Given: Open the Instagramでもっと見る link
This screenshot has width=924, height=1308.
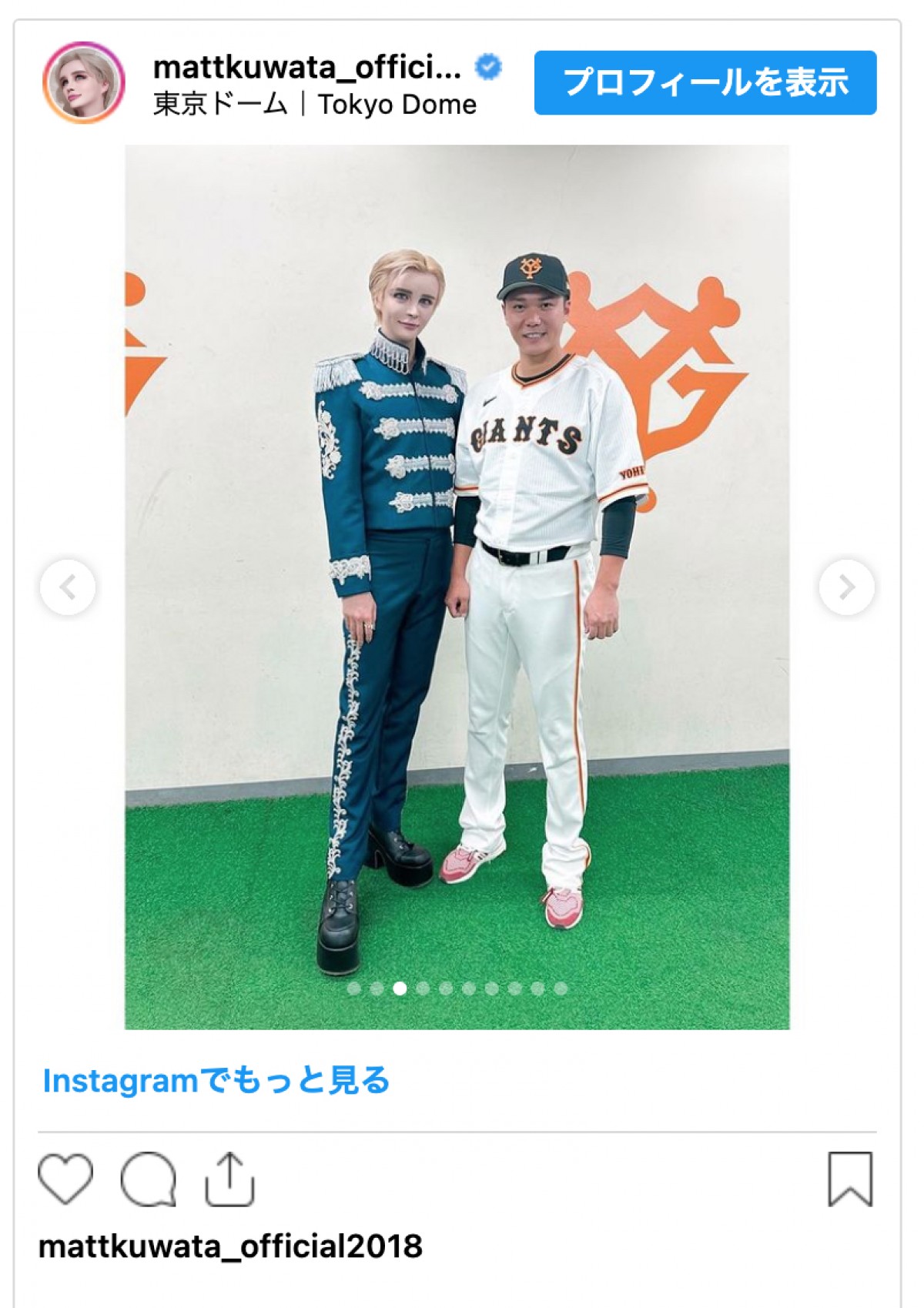Looking at the screenshot, I should point(216,1080).
